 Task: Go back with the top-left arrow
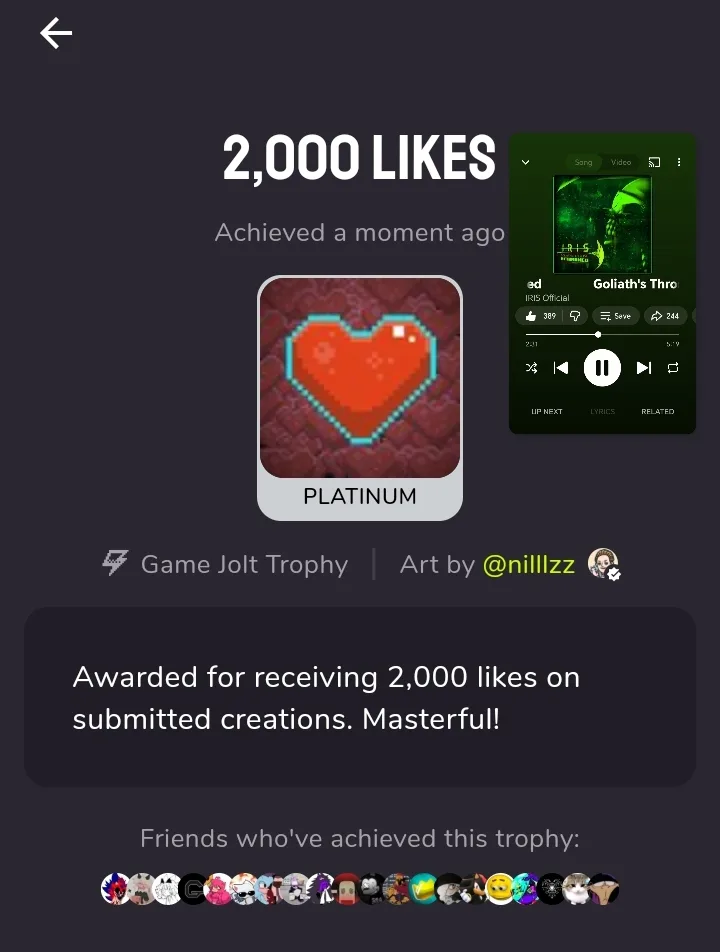56,33
